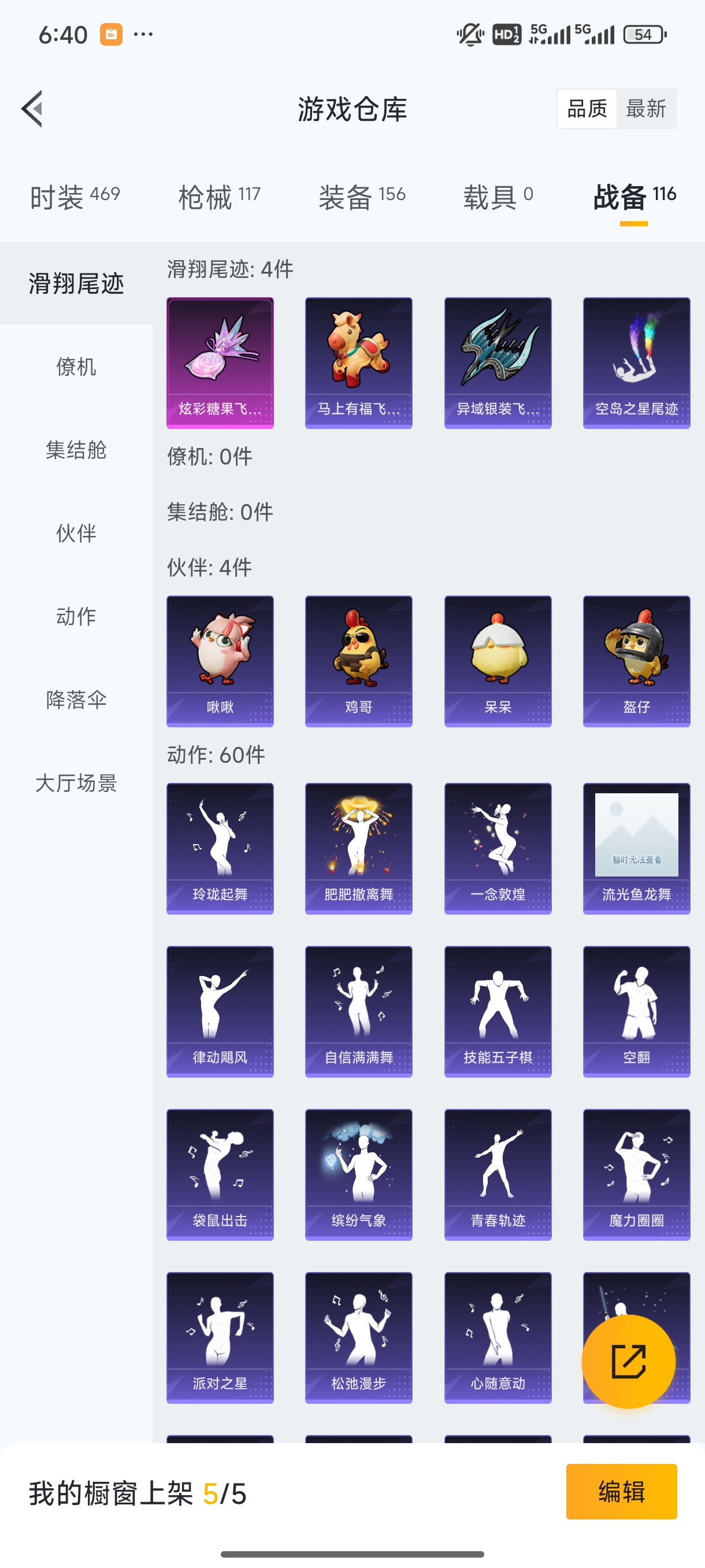Screen dimensions: 705x1568
Task: Open the 鸡哥 companion thumbnail
Action: (x=358, y=659)
